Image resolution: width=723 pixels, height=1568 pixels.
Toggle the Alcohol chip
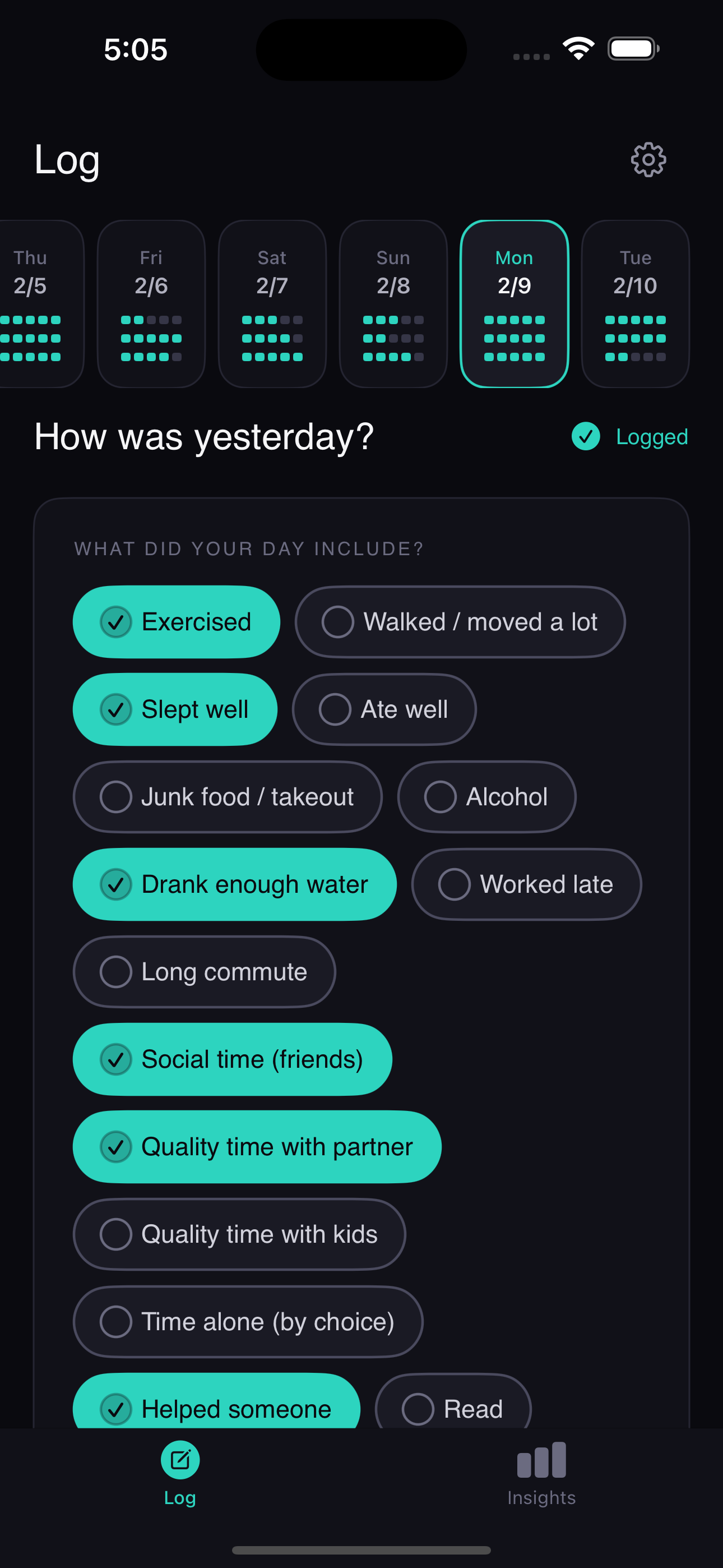tap(486, 797)
